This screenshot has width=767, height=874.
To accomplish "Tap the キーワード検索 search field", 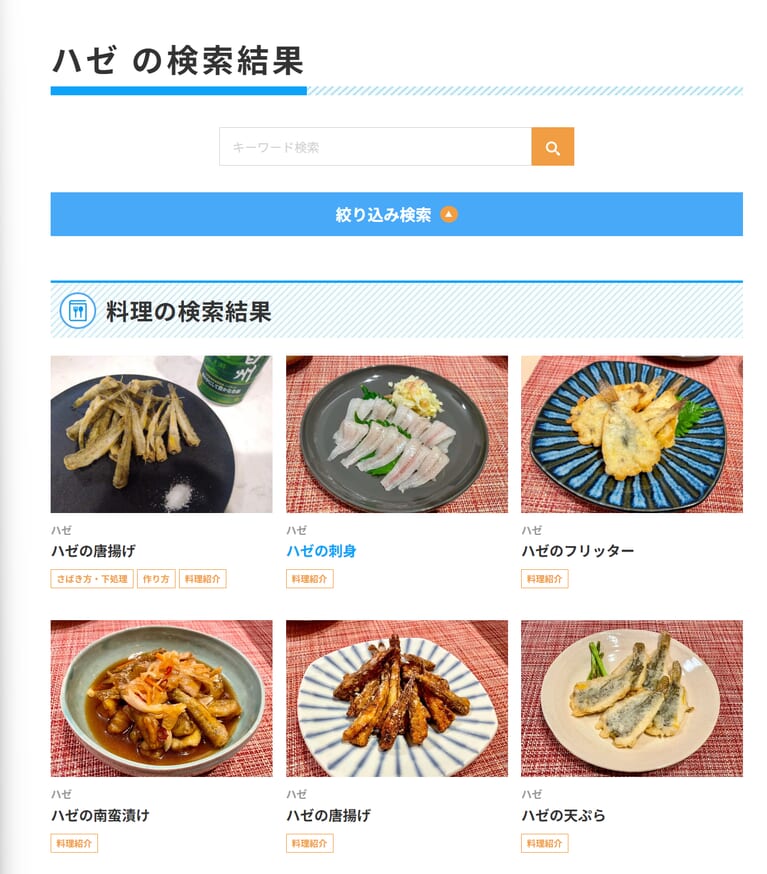I will click(x=375, y=147).
